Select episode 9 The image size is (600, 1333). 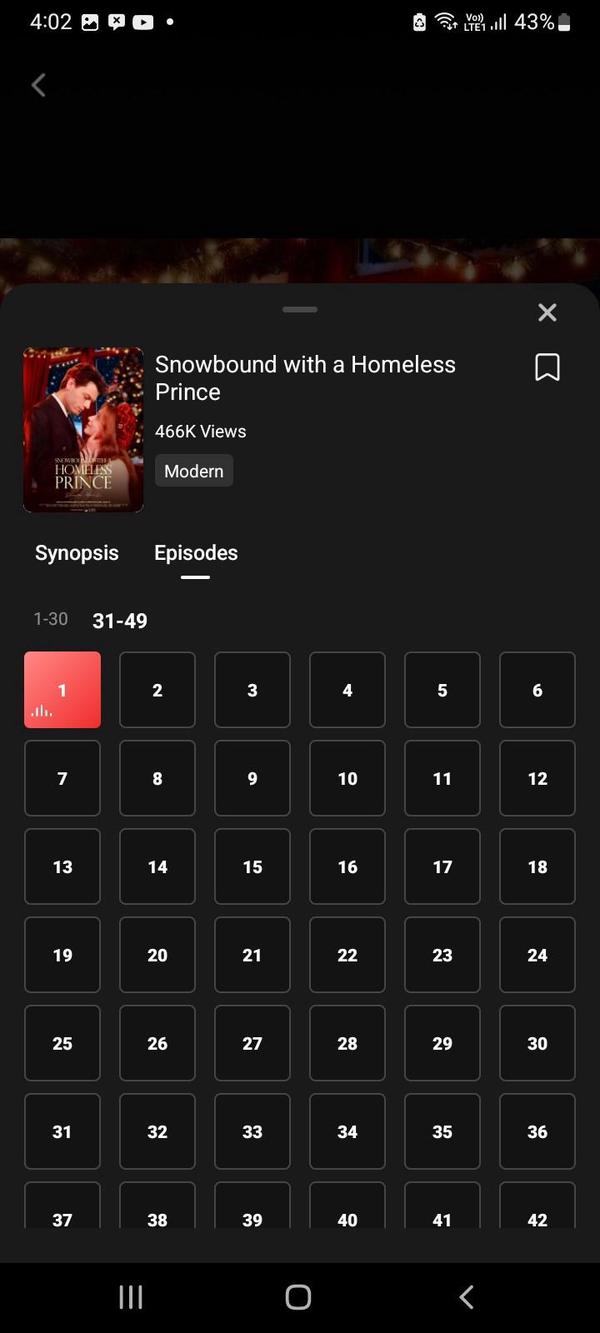click(252, 778)
